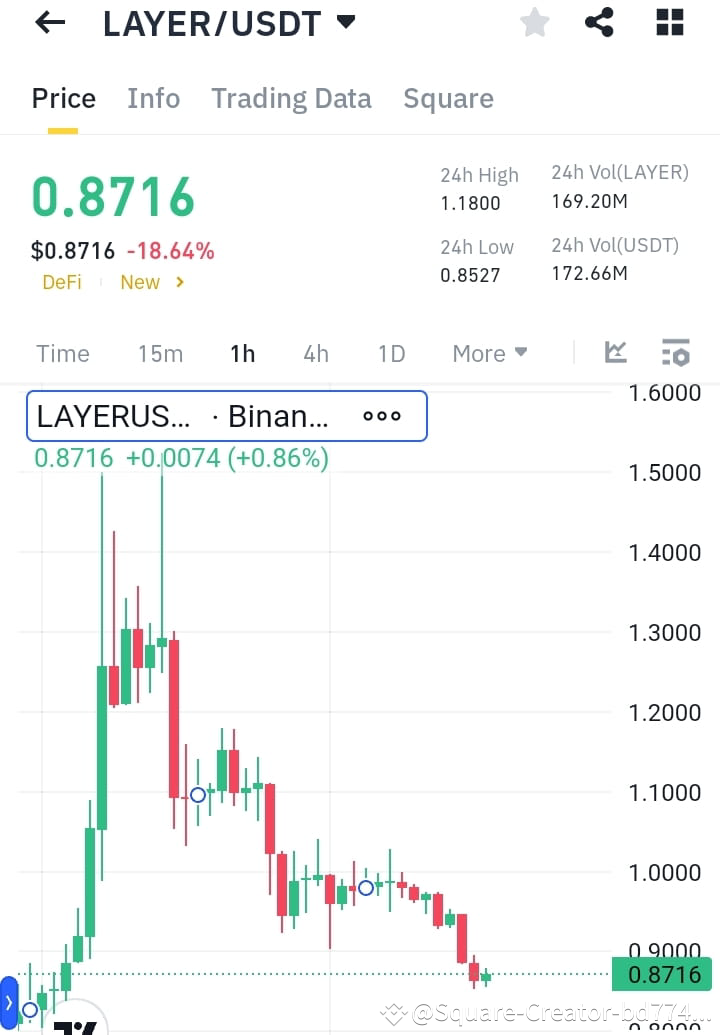Viewport: 720px width, 1035px height.
Task: Expand the New tag chevron
Action: (x=180, y=282)
